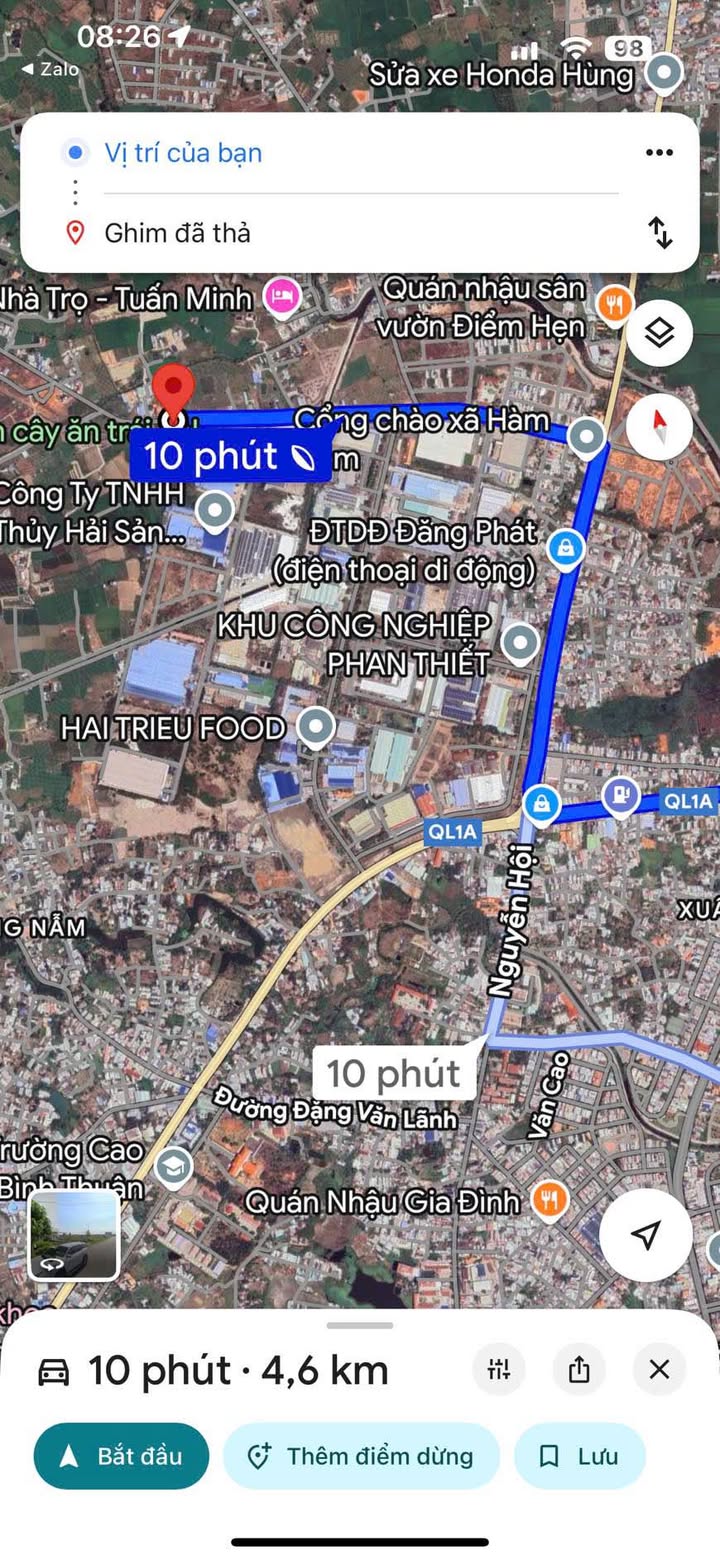720x1560 pixels.
Task: Add a stop with Thêm điểm dừng
Action: pos(361,1456)
